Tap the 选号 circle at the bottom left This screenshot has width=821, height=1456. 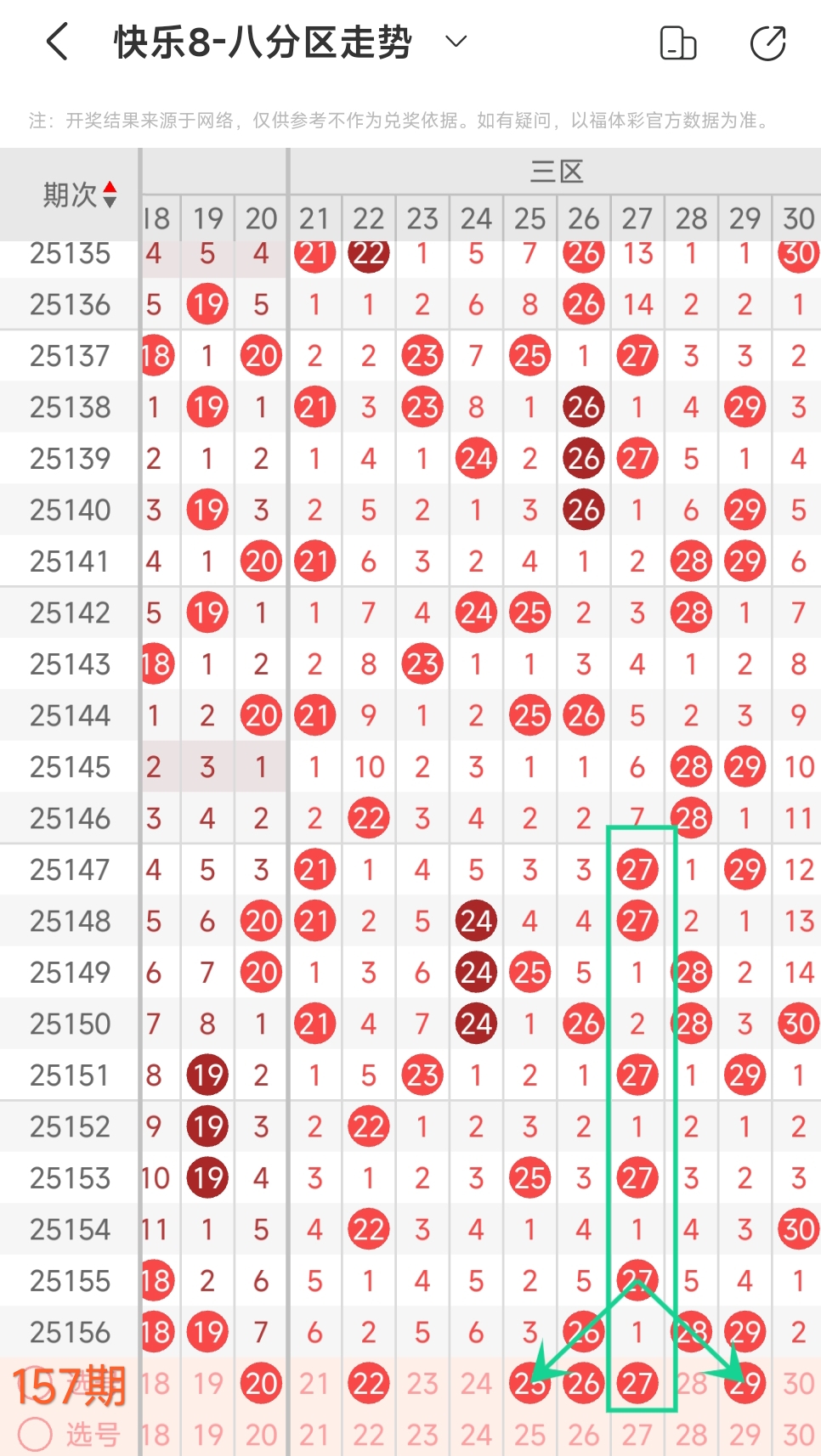(x=36, y=1435)
